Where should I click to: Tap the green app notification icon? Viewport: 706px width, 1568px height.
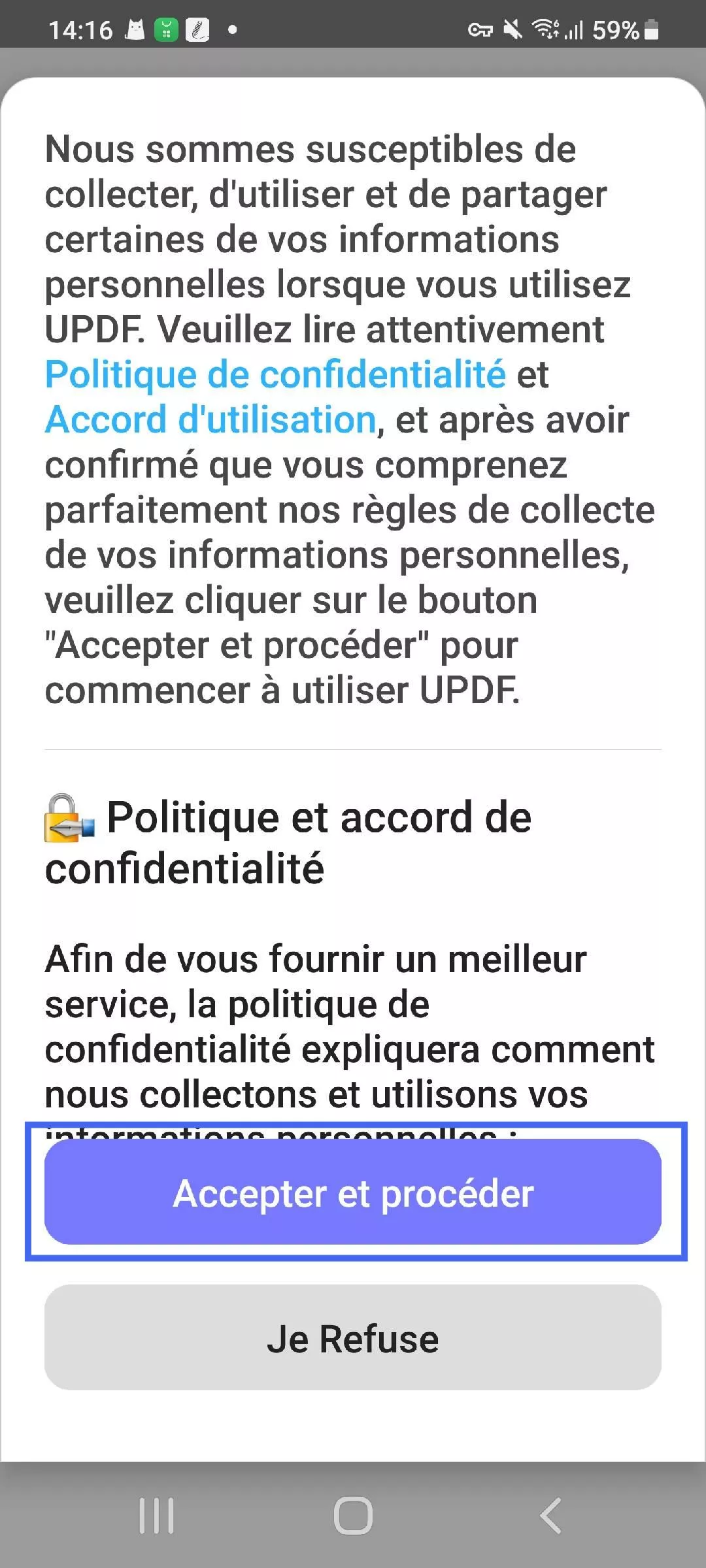point(166,29)
